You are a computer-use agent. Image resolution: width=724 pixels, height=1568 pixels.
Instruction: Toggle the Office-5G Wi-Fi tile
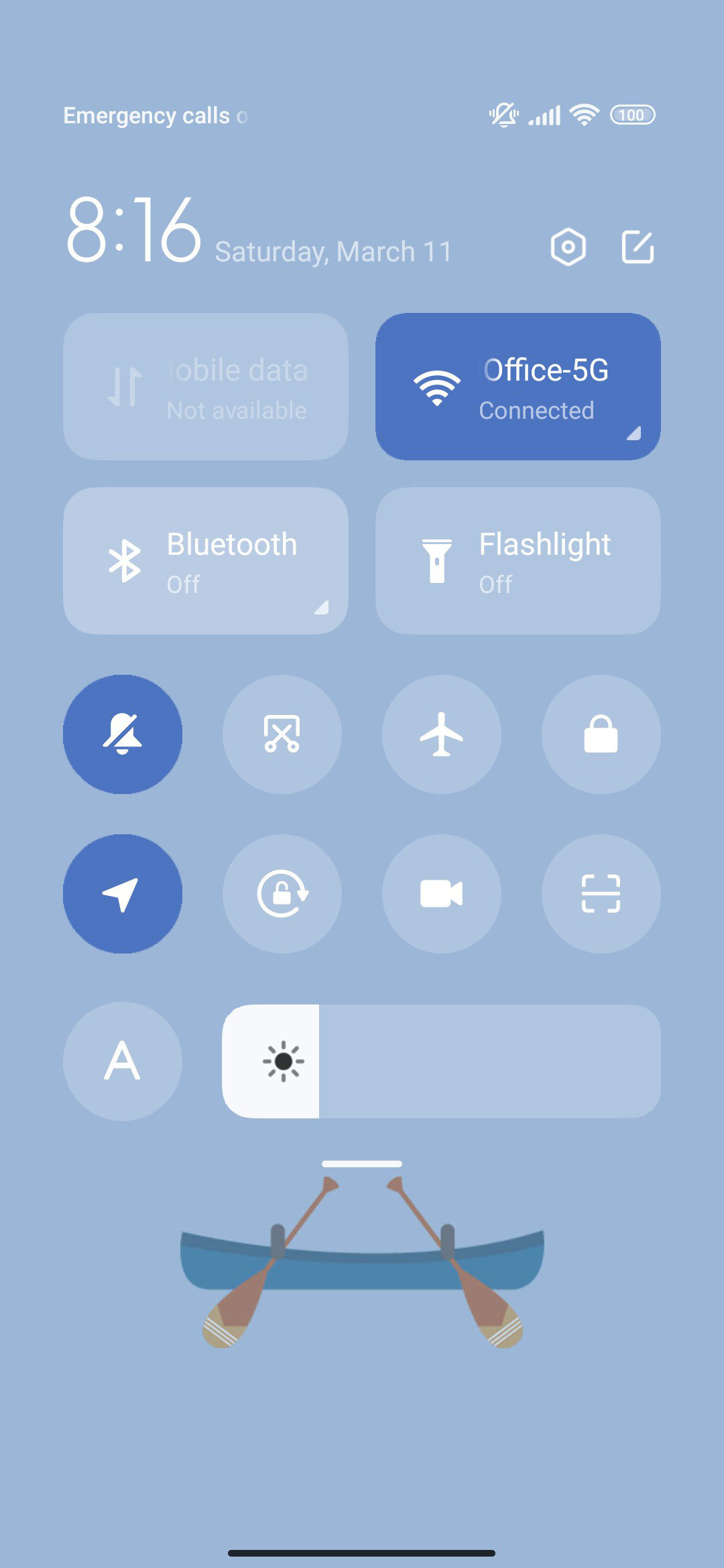point(518,387)
